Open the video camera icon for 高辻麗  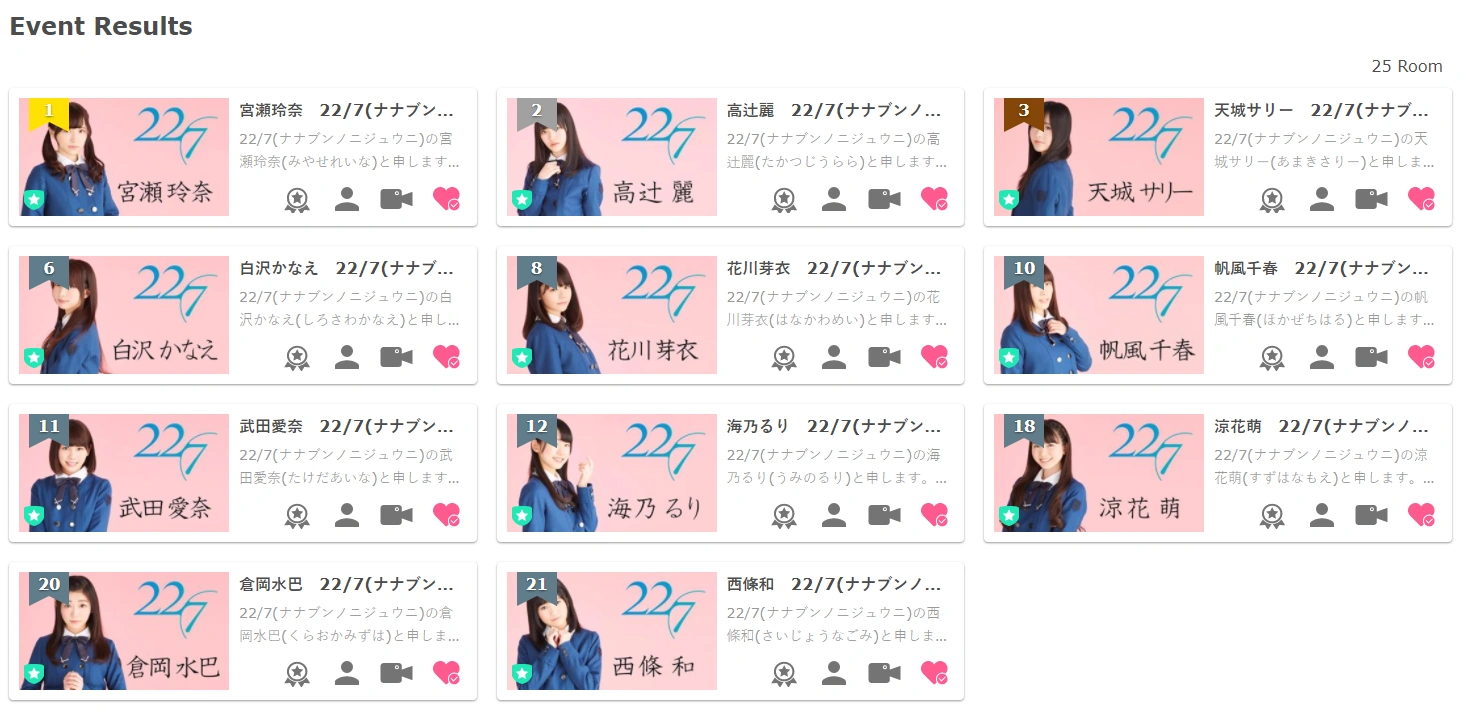click(884, 199)
